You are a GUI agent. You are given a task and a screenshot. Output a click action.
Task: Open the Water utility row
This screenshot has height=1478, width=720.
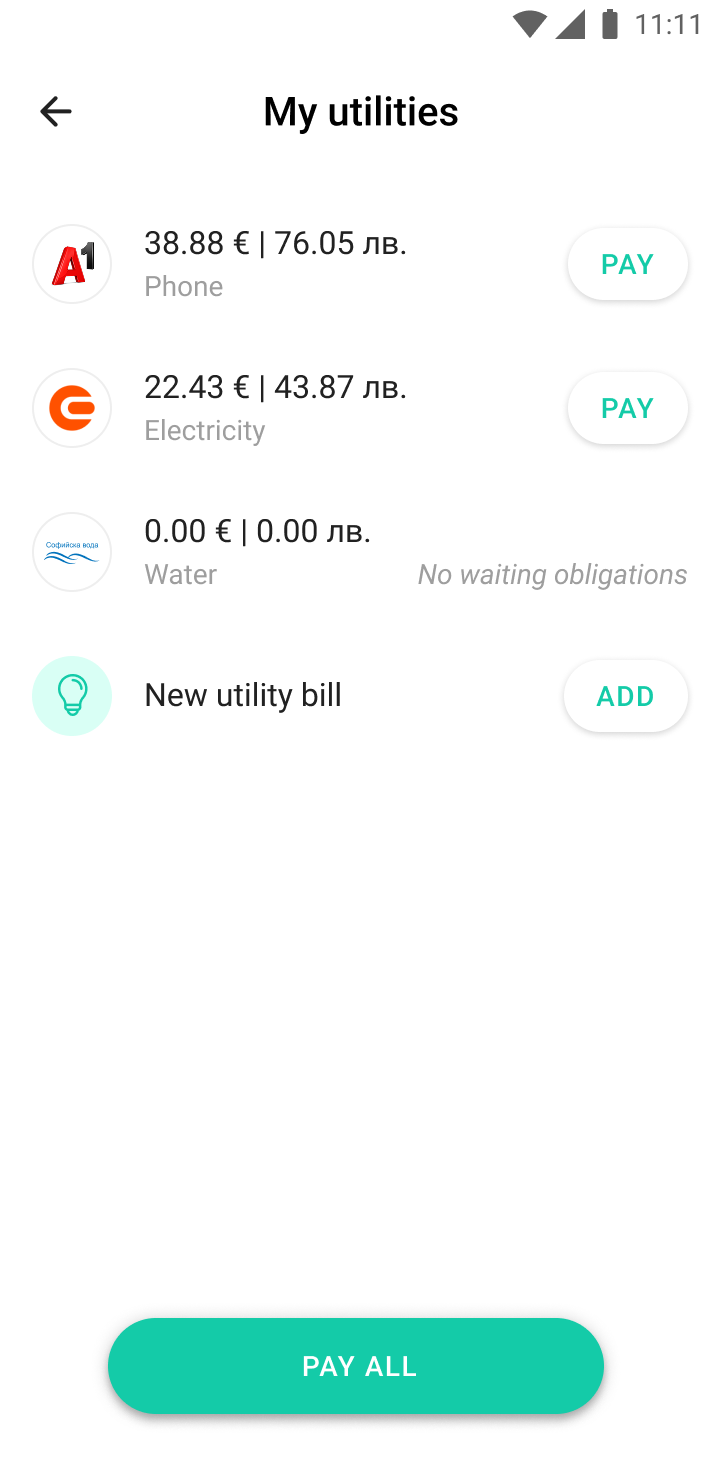pyautogui.click(x=360, y=552)
